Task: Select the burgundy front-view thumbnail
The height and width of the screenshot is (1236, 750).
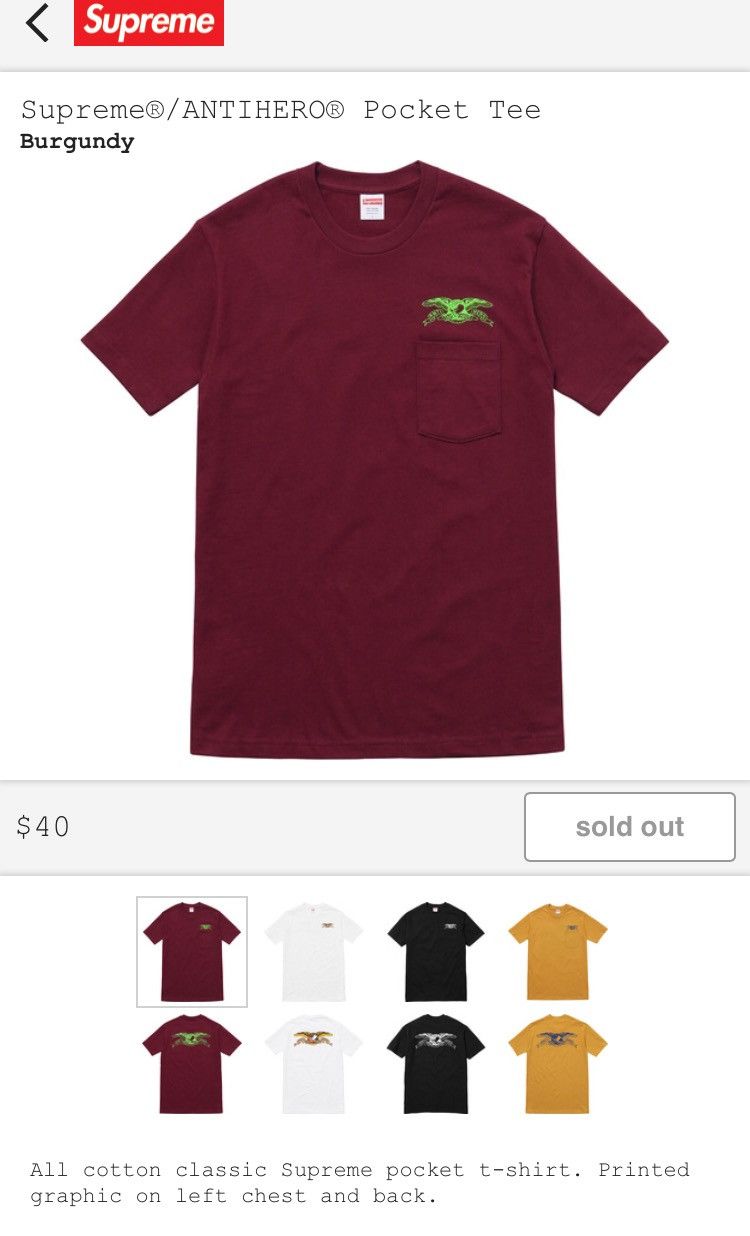Action: [x=192, y=952]
